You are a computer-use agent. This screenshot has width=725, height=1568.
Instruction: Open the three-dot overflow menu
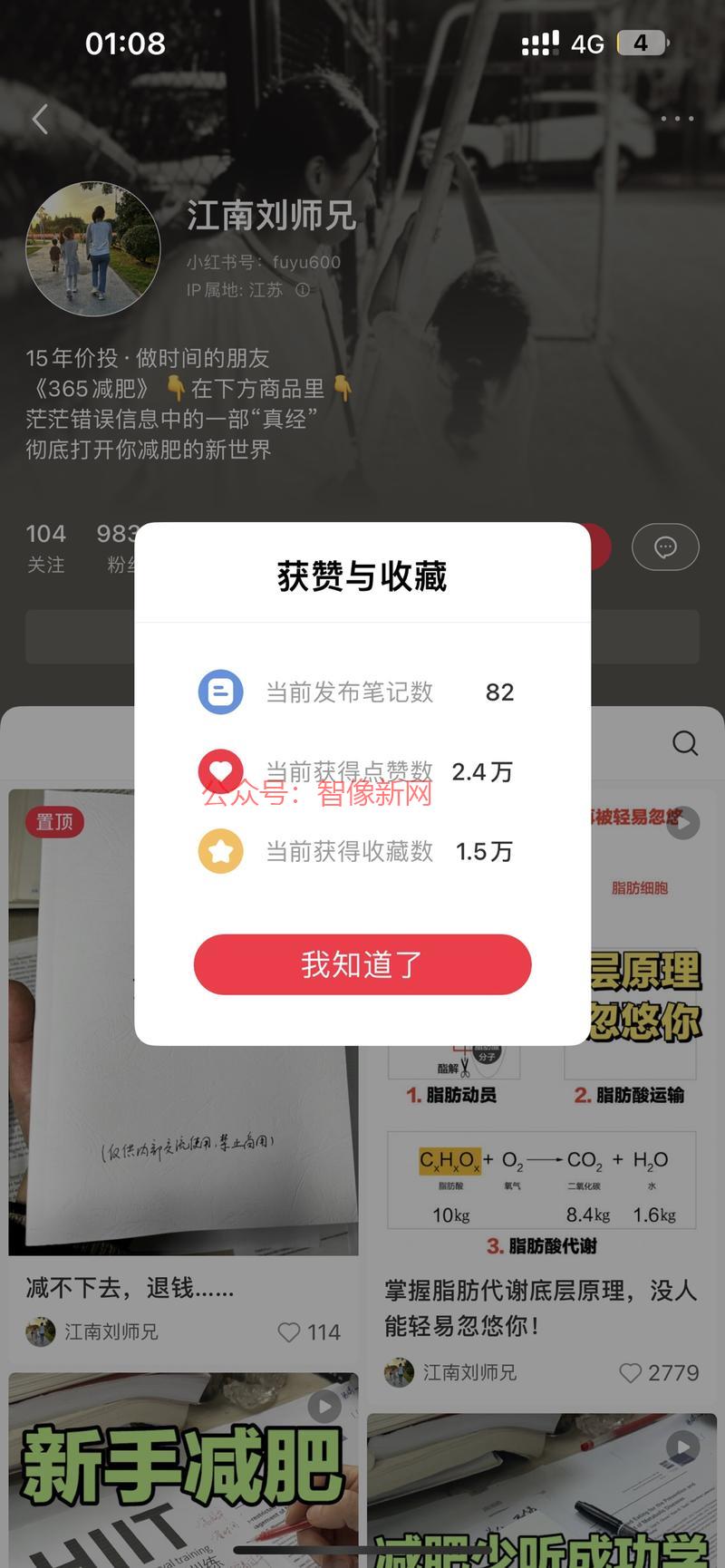677,119
